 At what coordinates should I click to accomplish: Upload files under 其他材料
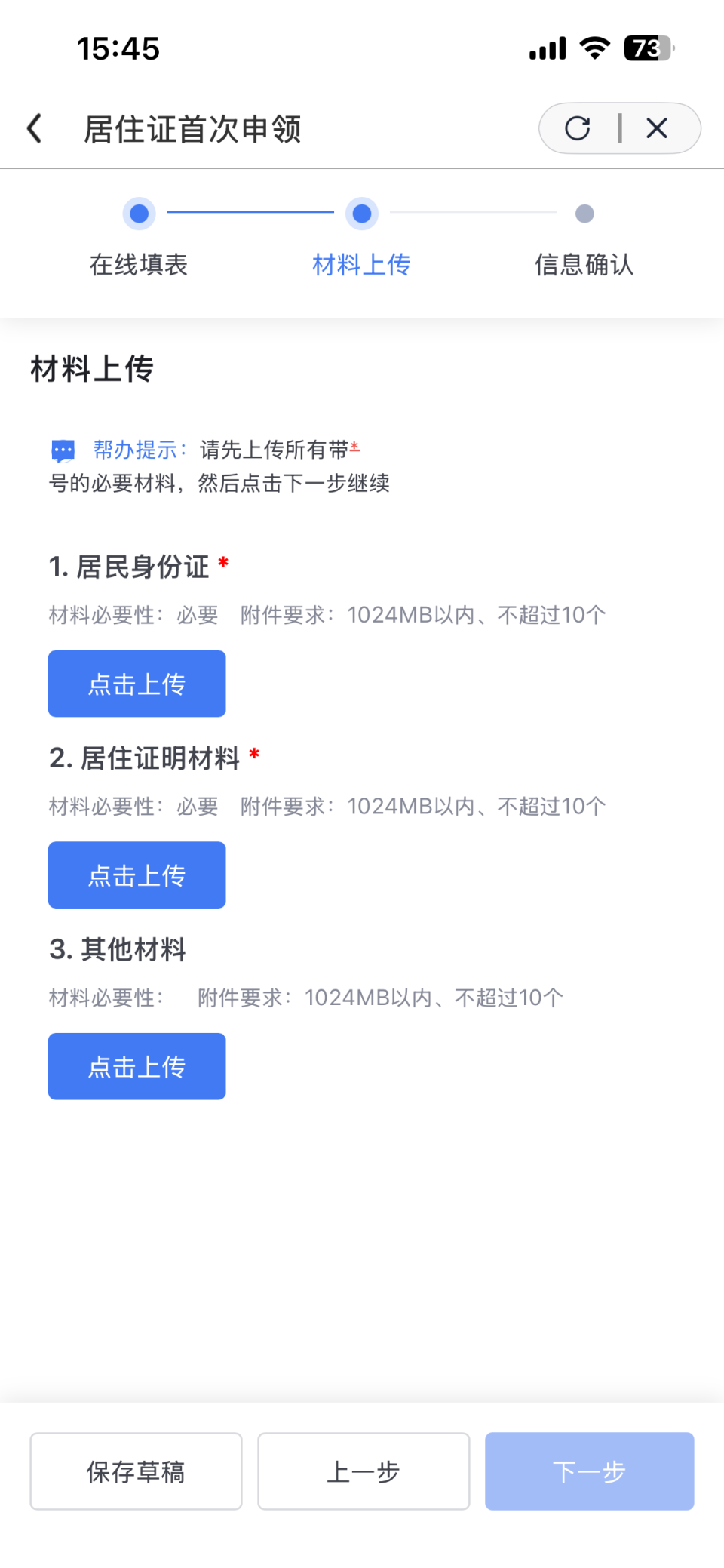(x=137, y=1066)
